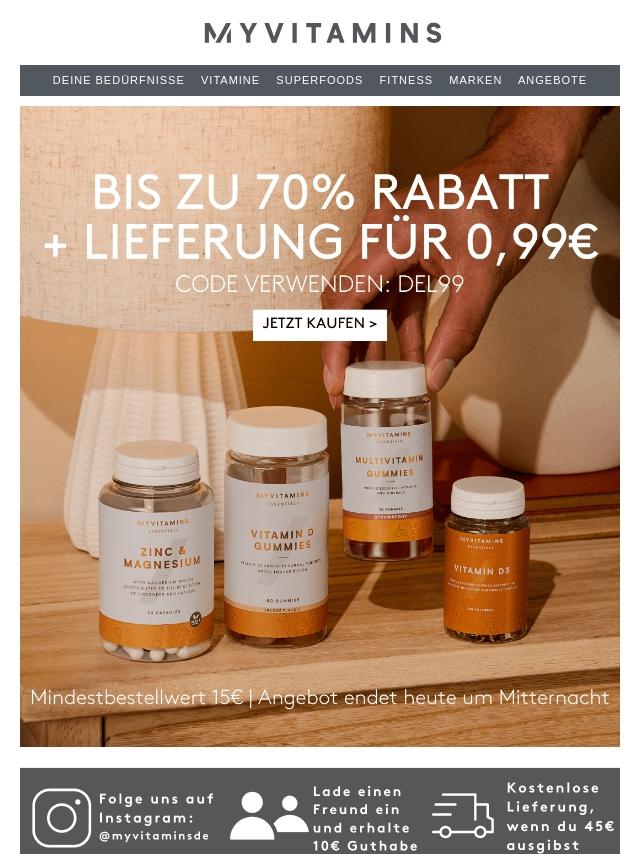Open the Kostenlose Lieferung info
This screenshot has height=854, width=640.
[523, 815]
